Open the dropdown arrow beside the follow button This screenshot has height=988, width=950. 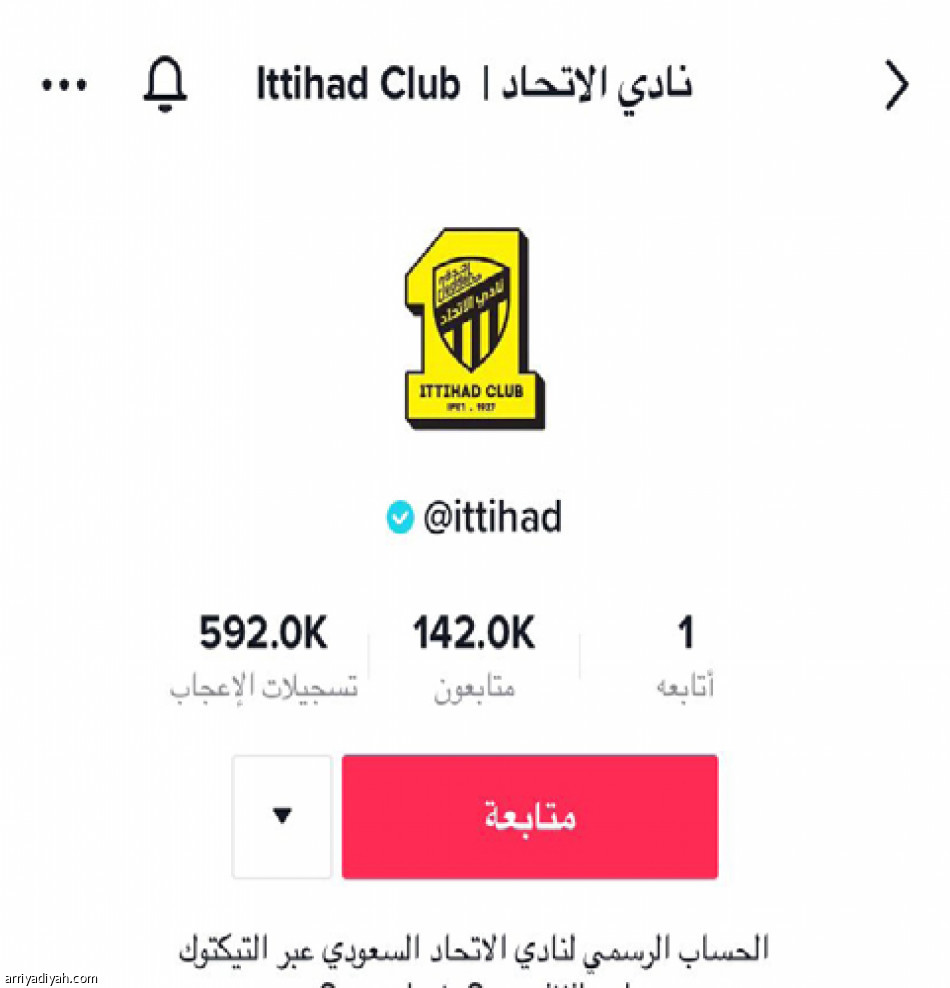281,816
